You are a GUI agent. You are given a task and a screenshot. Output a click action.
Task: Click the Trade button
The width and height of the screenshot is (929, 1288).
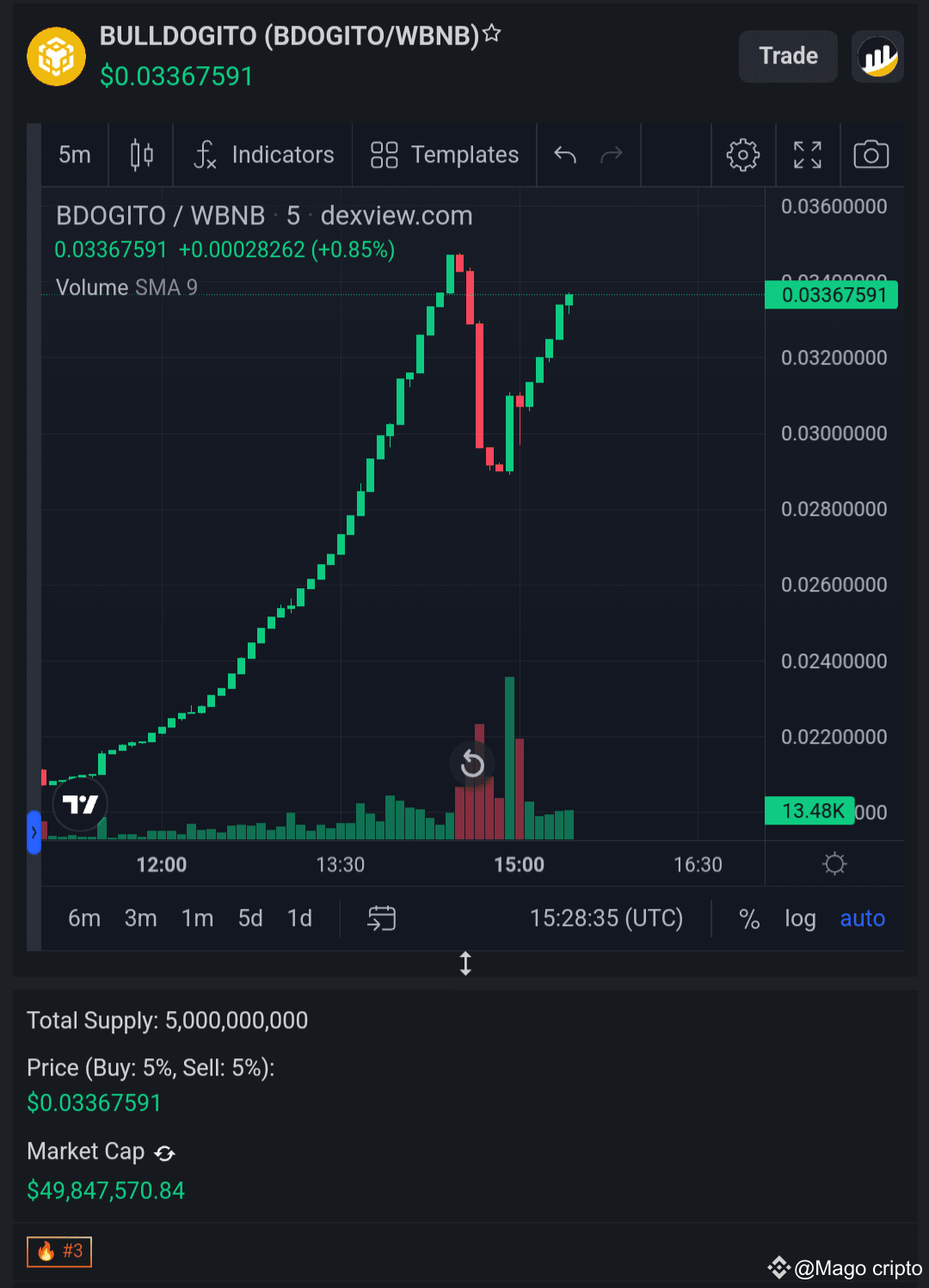787,55
